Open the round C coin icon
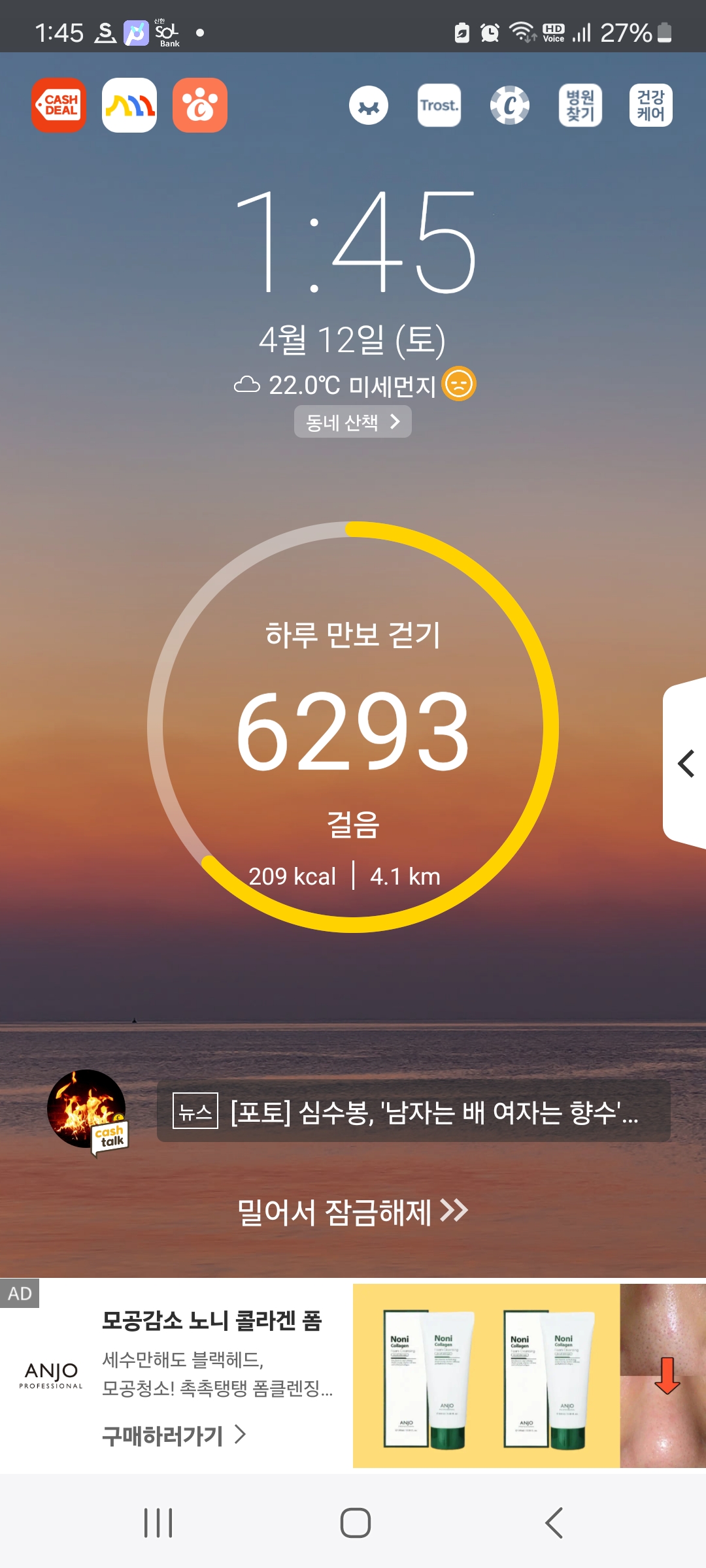Screen dimensions: 706x1568 [x=510, y=105]
